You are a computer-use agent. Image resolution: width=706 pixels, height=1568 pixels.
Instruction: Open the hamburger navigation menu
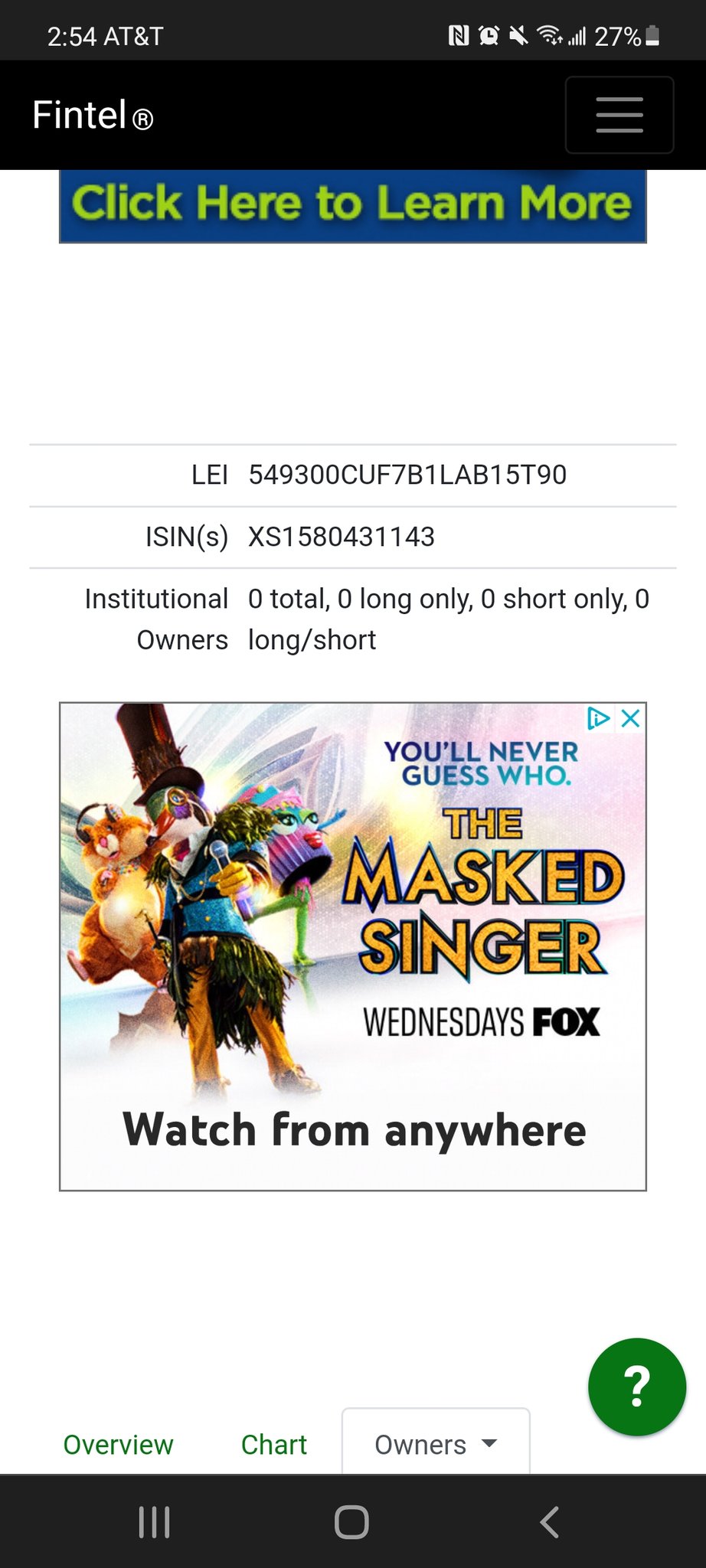coord(619,115)
